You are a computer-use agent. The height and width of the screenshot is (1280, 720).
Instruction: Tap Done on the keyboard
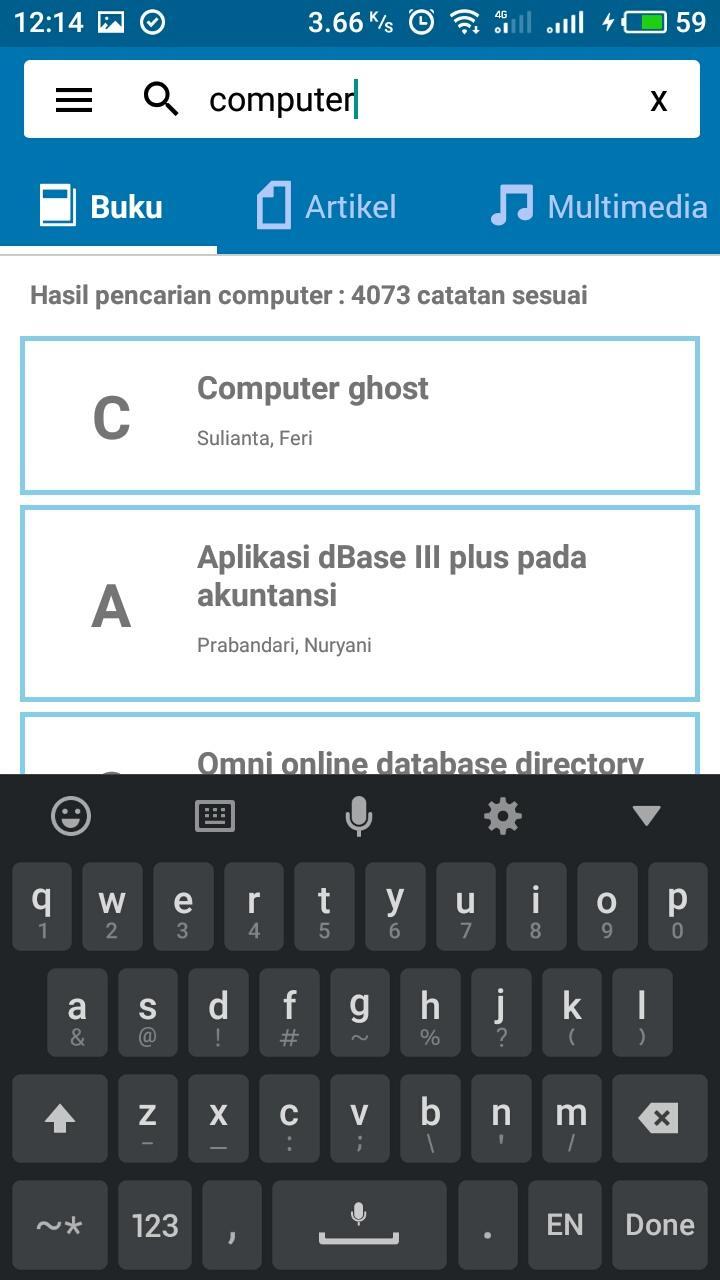pos(660,1225)
